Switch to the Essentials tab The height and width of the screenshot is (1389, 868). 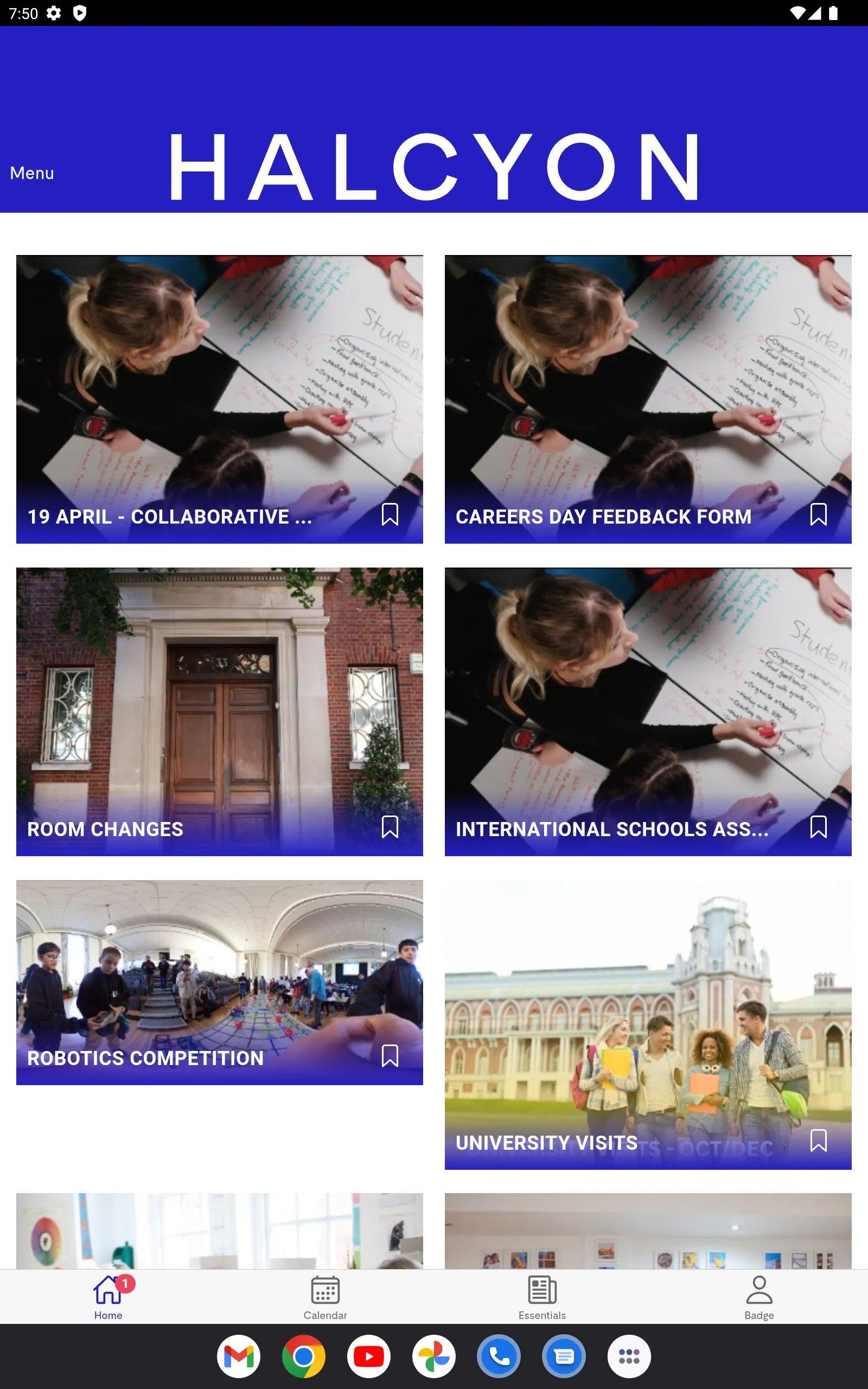tap(542, 1297)
